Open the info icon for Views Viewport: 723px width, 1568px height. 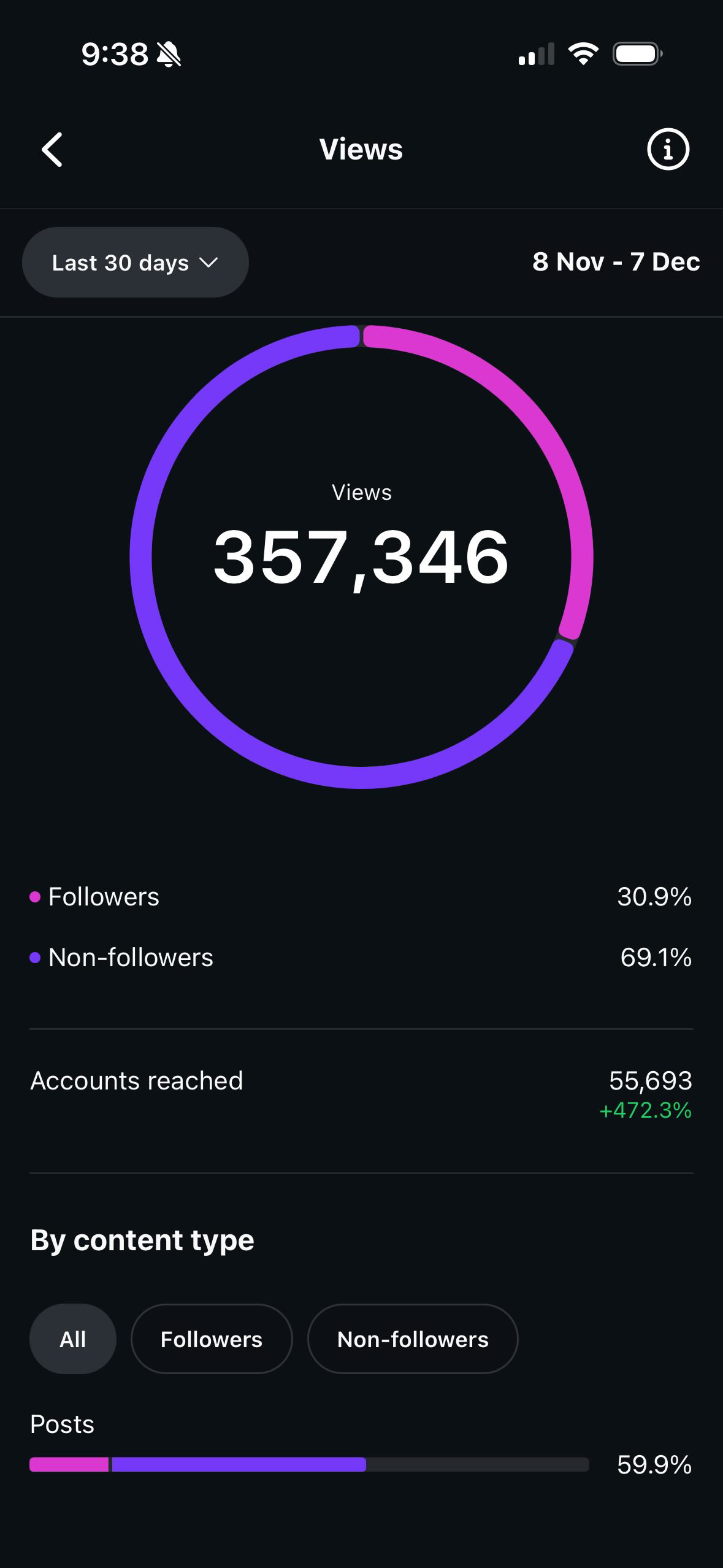[668, 149]
